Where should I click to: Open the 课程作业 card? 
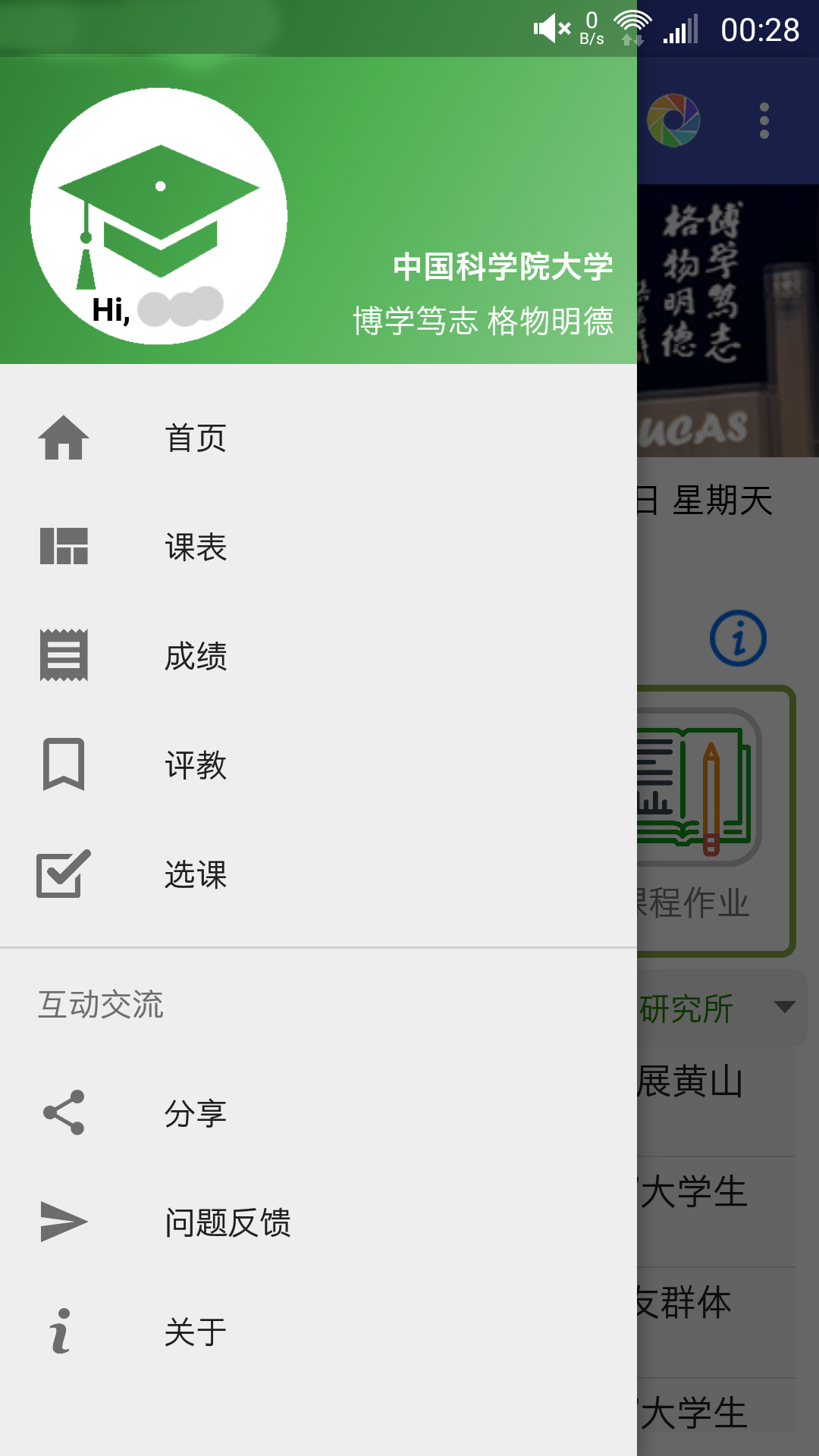(x=714, y=821)
